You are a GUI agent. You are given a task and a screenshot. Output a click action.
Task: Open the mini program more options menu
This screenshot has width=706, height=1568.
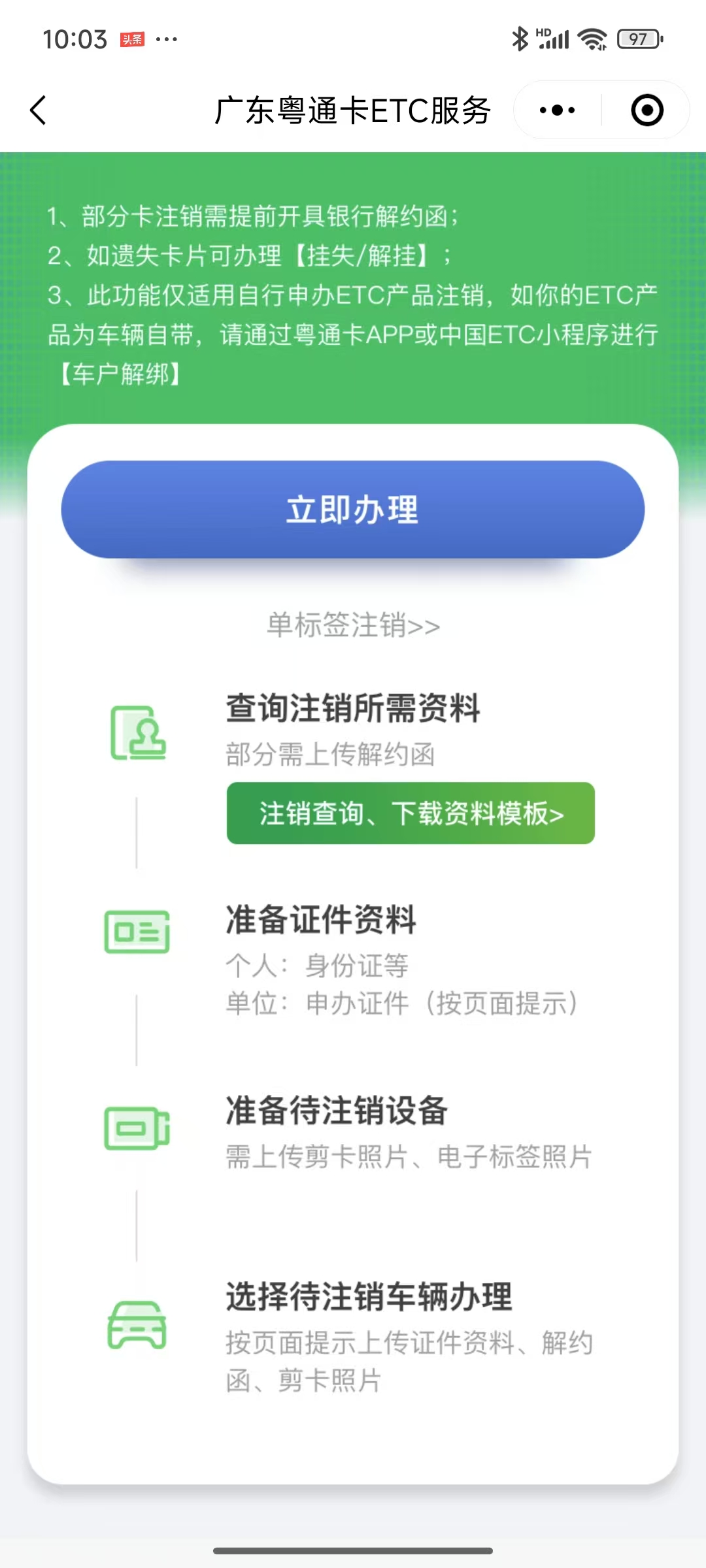pyautogui.click(x=557, y=110)
